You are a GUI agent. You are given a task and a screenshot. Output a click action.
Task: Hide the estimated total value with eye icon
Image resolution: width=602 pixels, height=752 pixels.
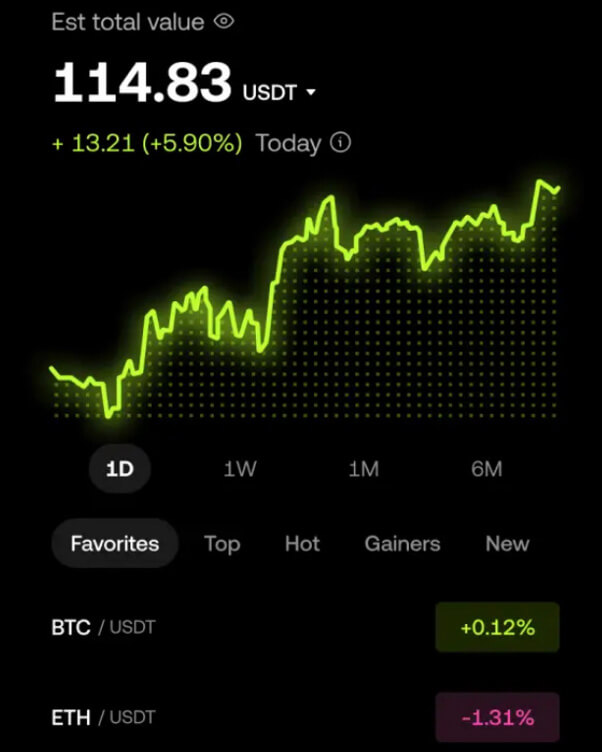coord(224,21)
